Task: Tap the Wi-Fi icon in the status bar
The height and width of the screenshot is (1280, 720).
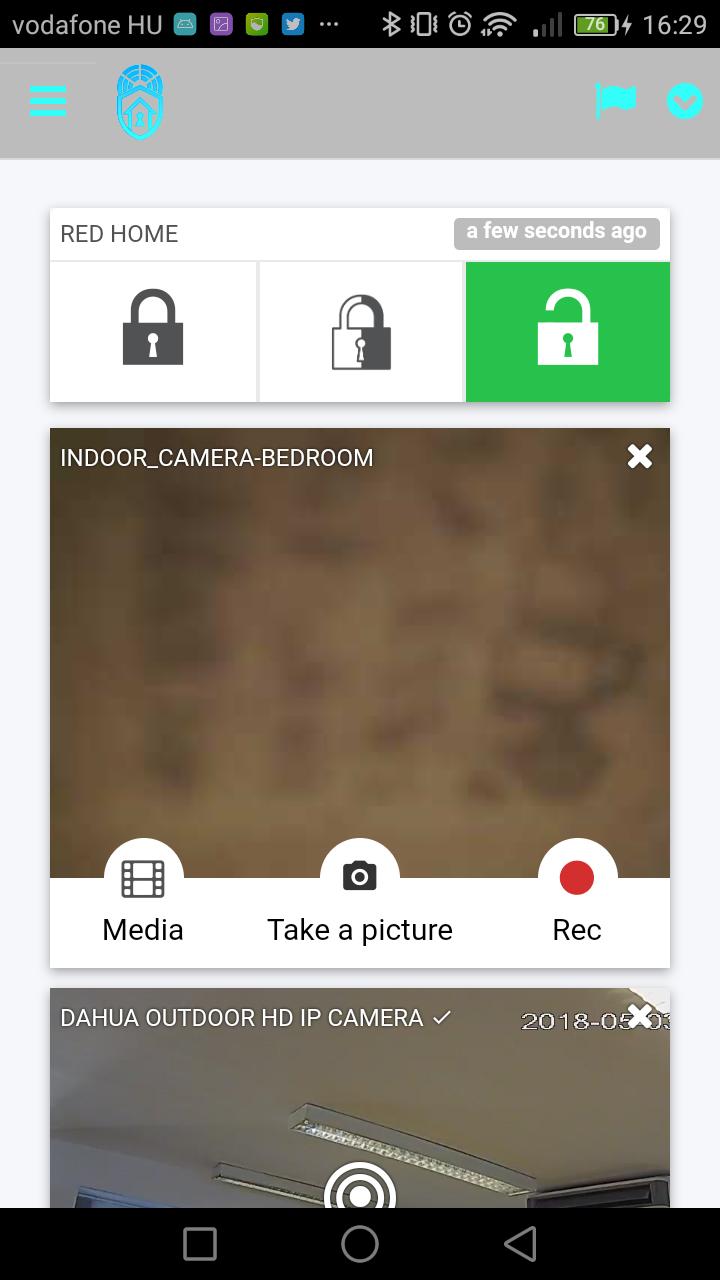Action: 498,24
